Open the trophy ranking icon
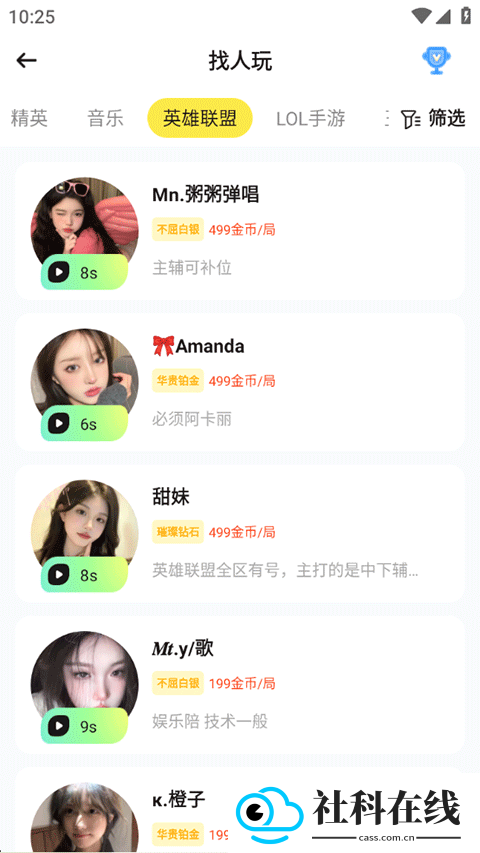 [x=436, y=60]
